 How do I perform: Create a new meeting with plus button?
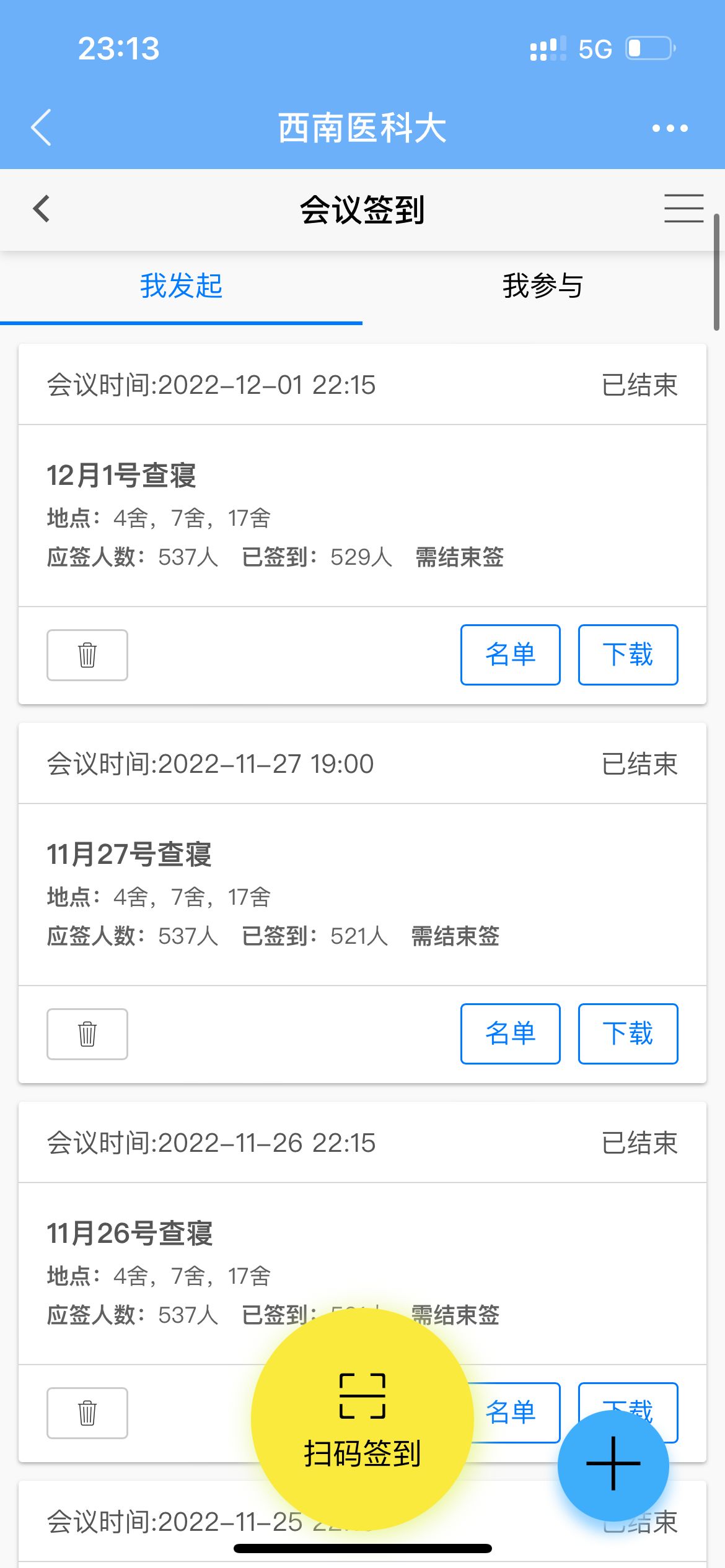tap(613, 1465)
